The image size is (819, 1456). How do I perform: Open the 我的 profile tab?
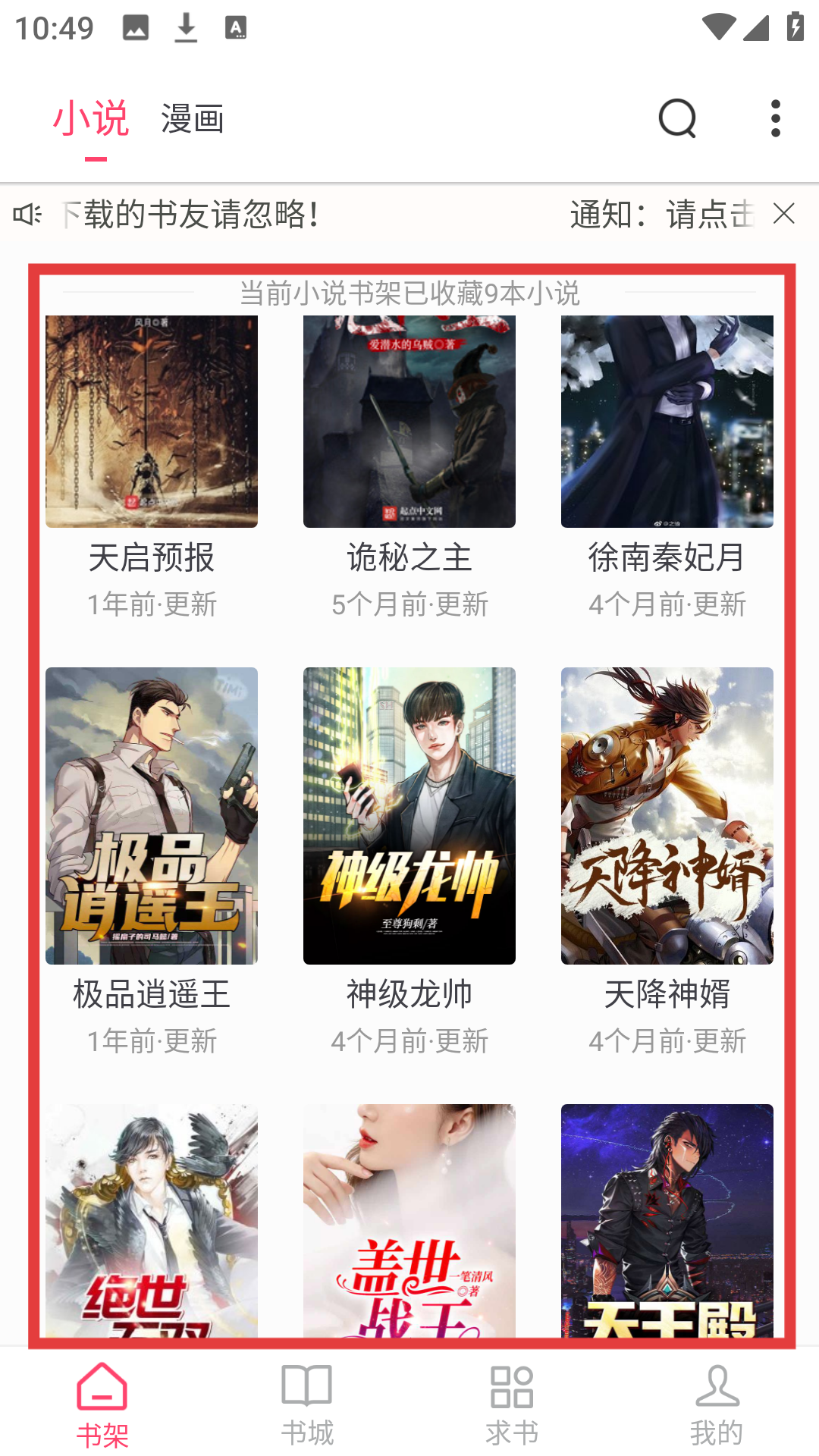[717, 1404]
